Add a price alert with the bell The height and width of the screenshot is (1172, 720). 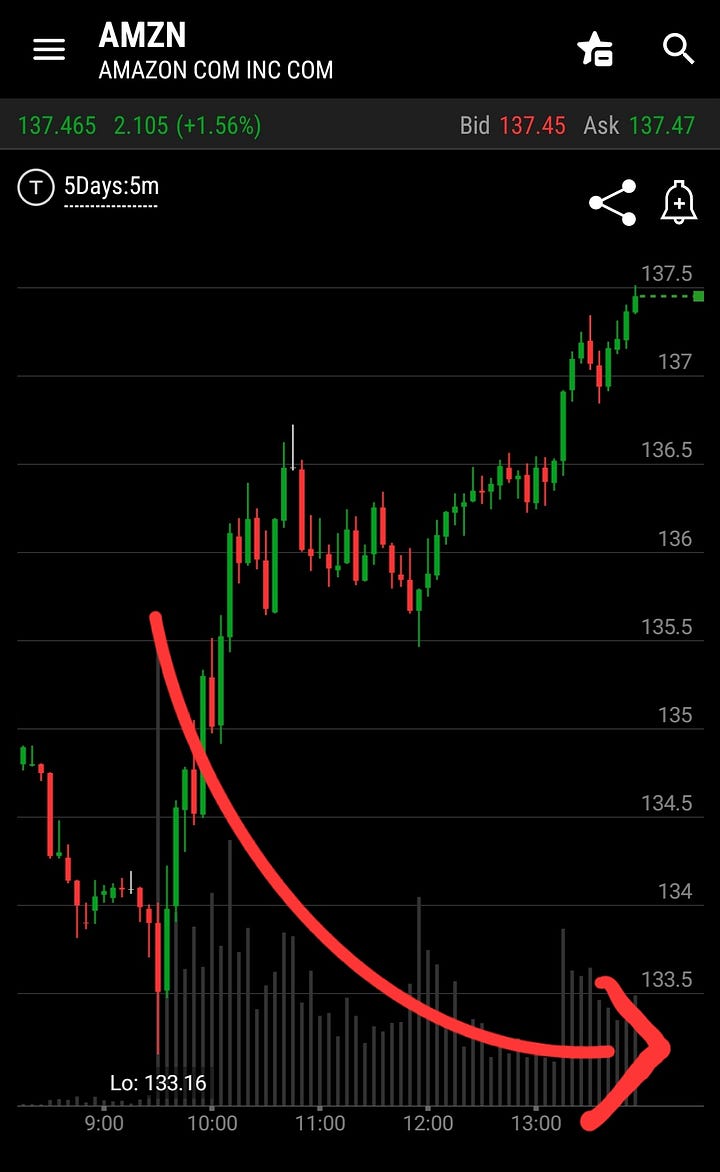coord(679,202)
